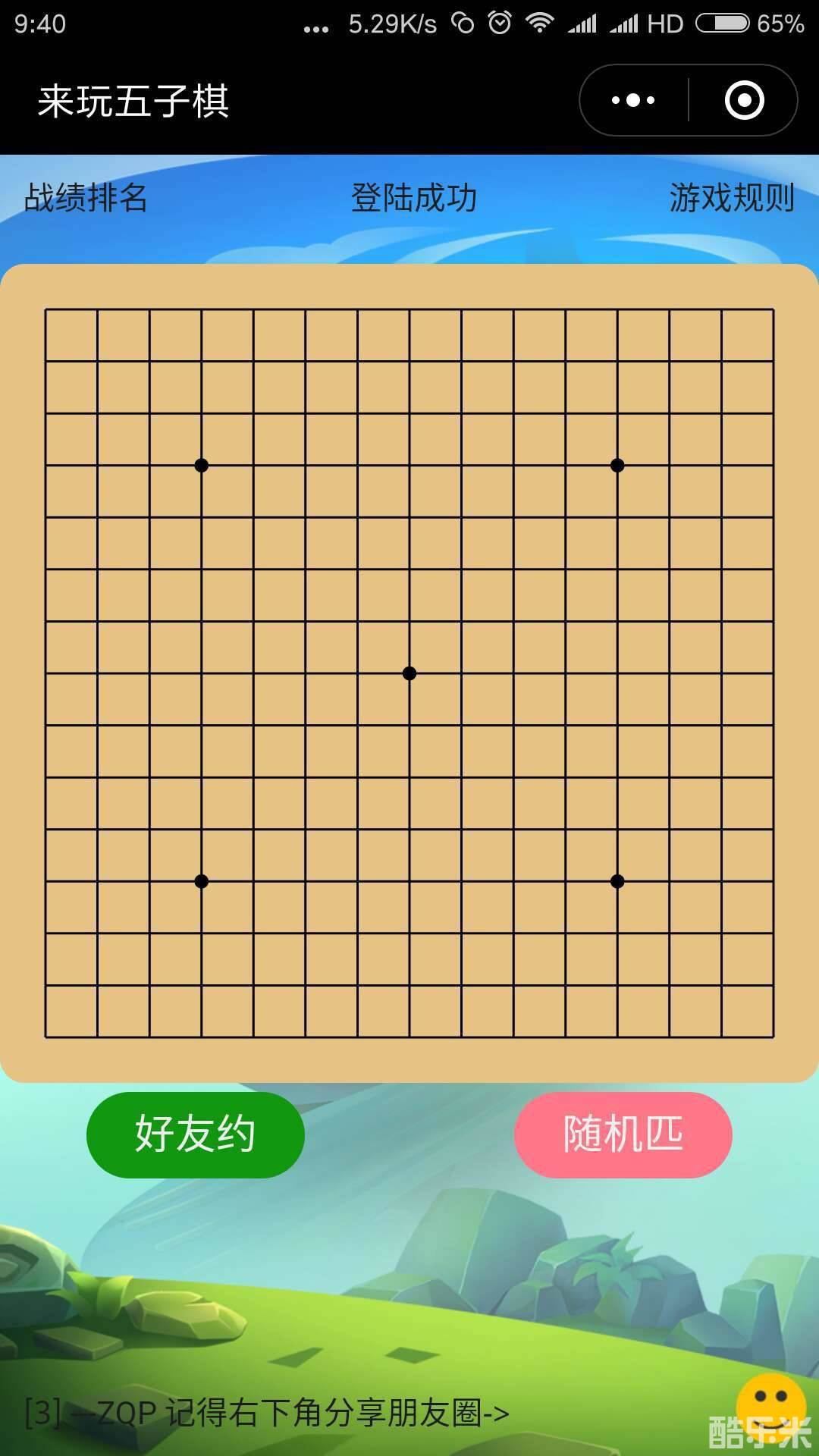Click an empty intersection on the board grid
The width and height of the screenshot is (819, 1456).
click(306, 568)
